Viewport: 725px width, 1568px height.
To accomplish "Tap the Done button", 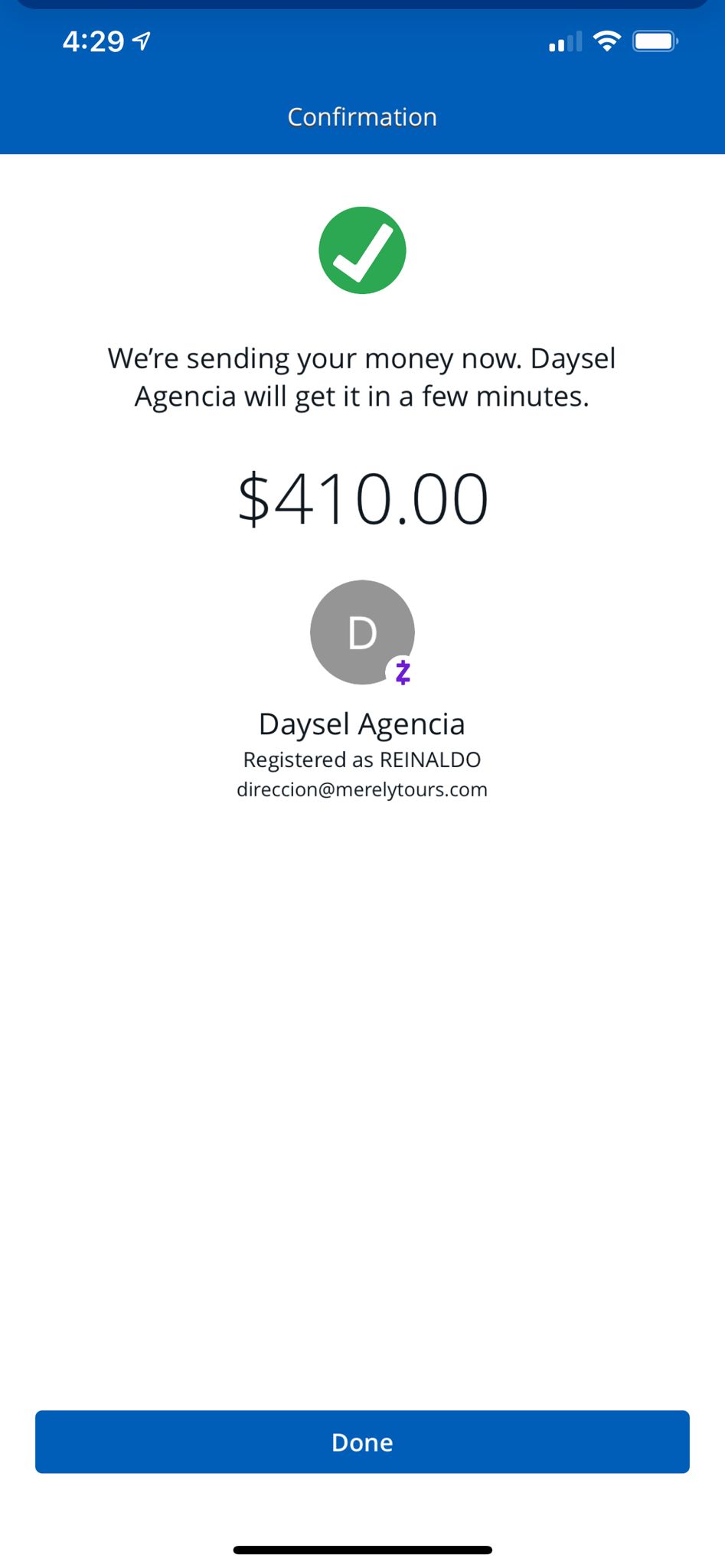I will 362,1442.
